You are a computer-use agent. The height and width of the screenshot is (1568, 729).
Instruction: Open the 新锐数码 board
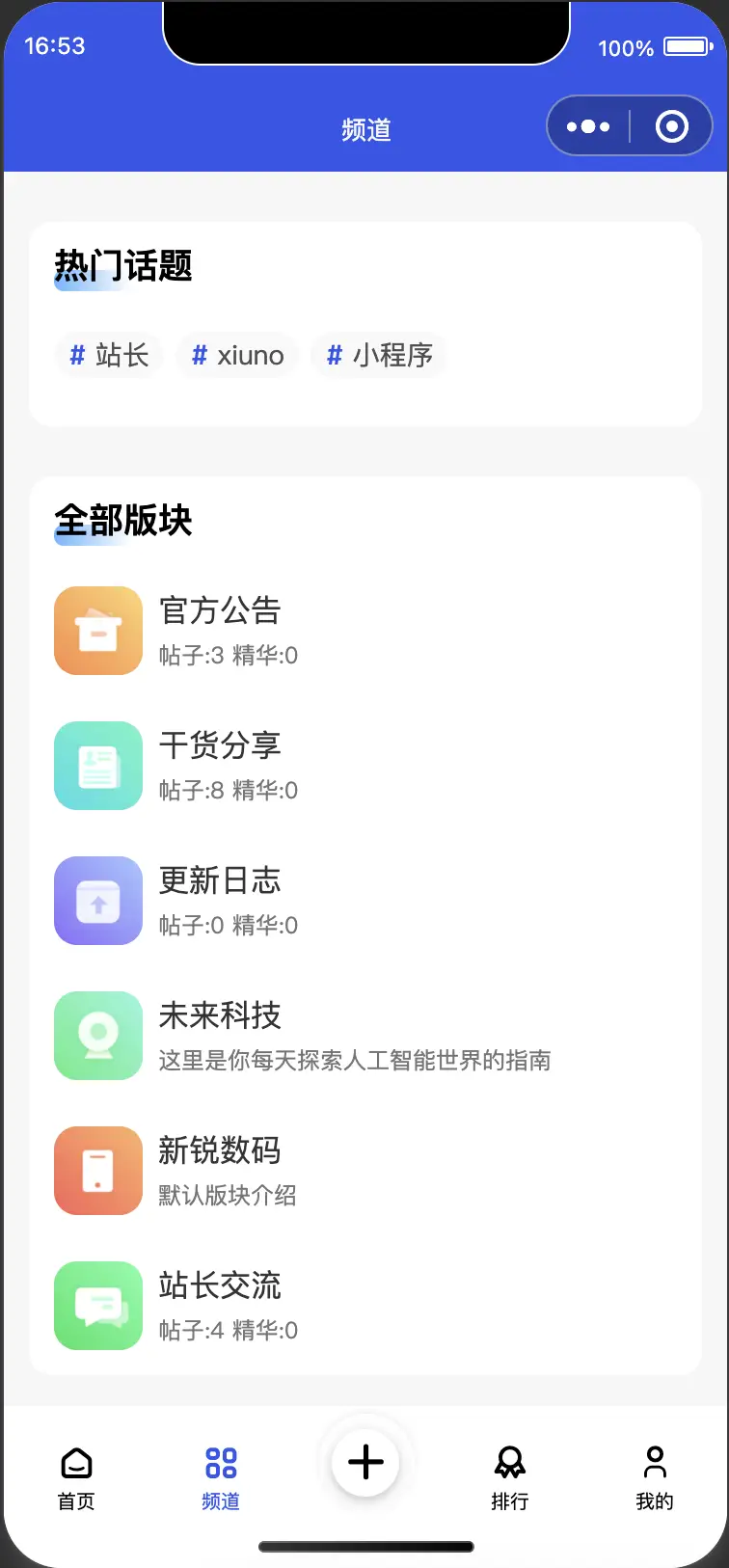click(x=364, y=1171)
